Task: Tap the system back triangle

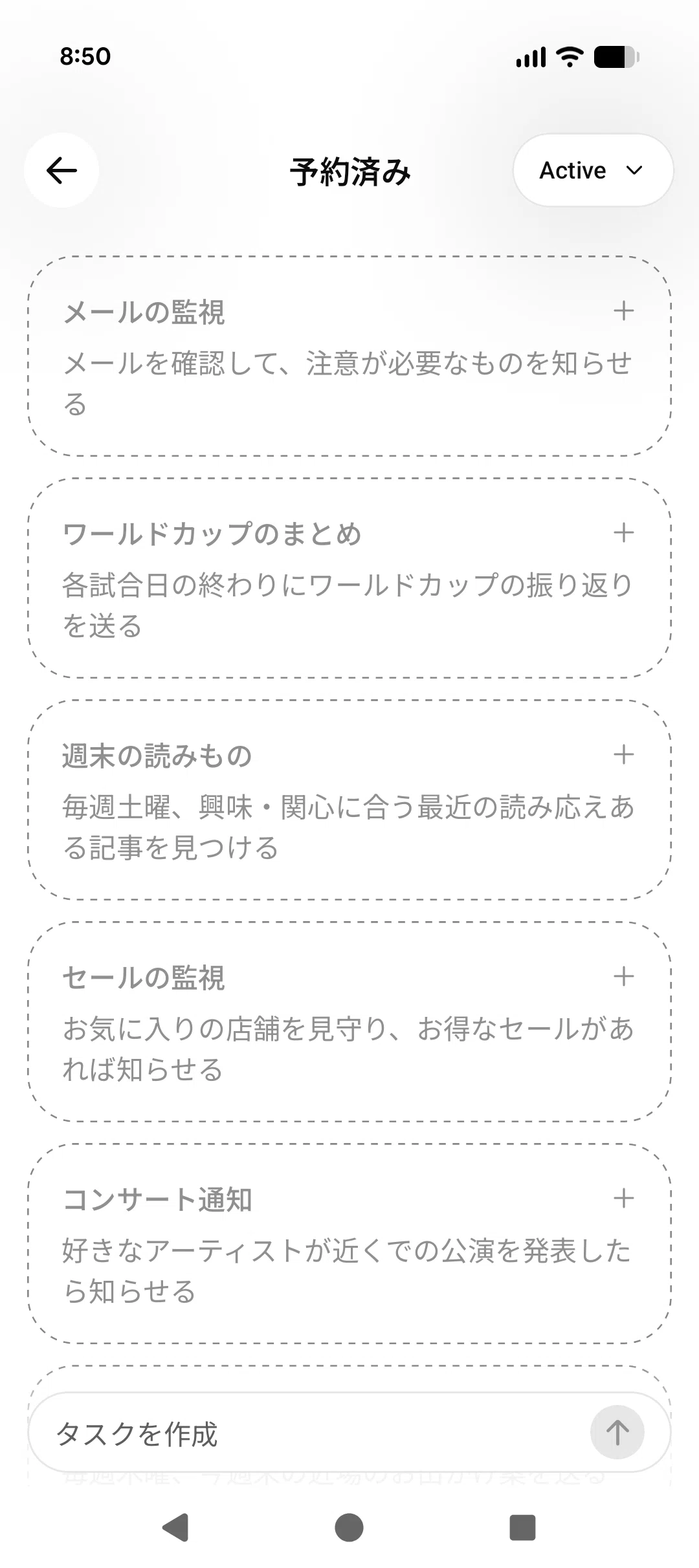Action: (175, 1528)
